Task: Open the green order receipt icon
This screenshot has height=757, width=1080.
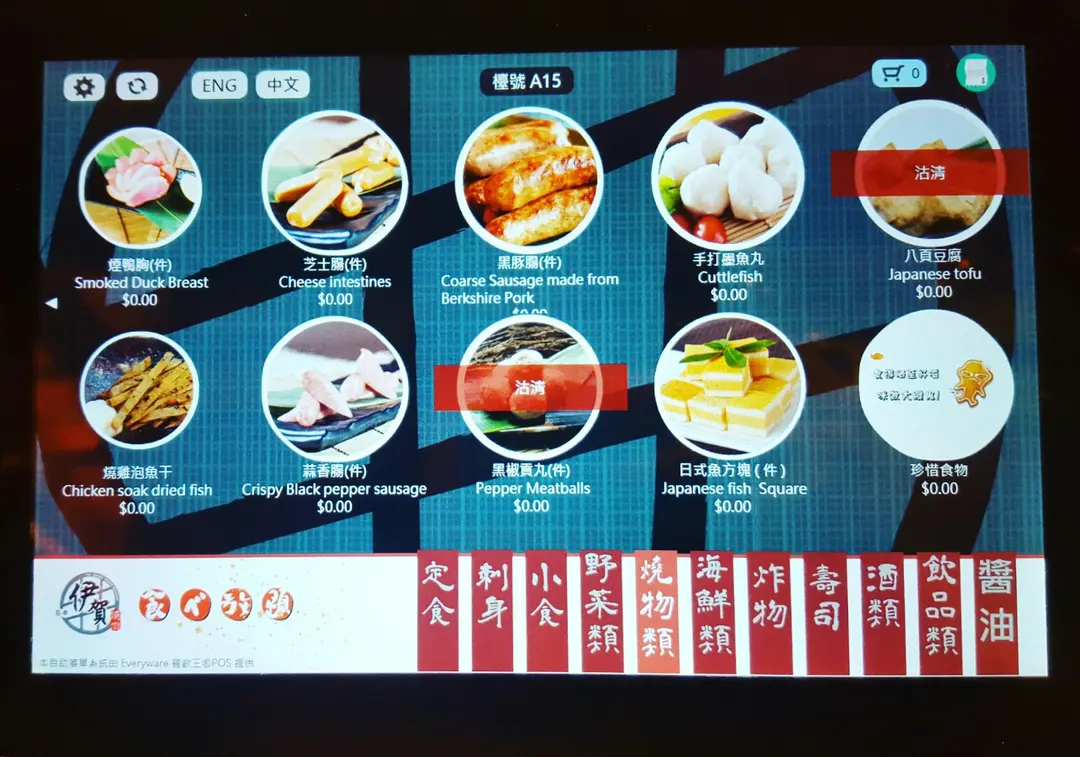Action: tap(974, 73)
